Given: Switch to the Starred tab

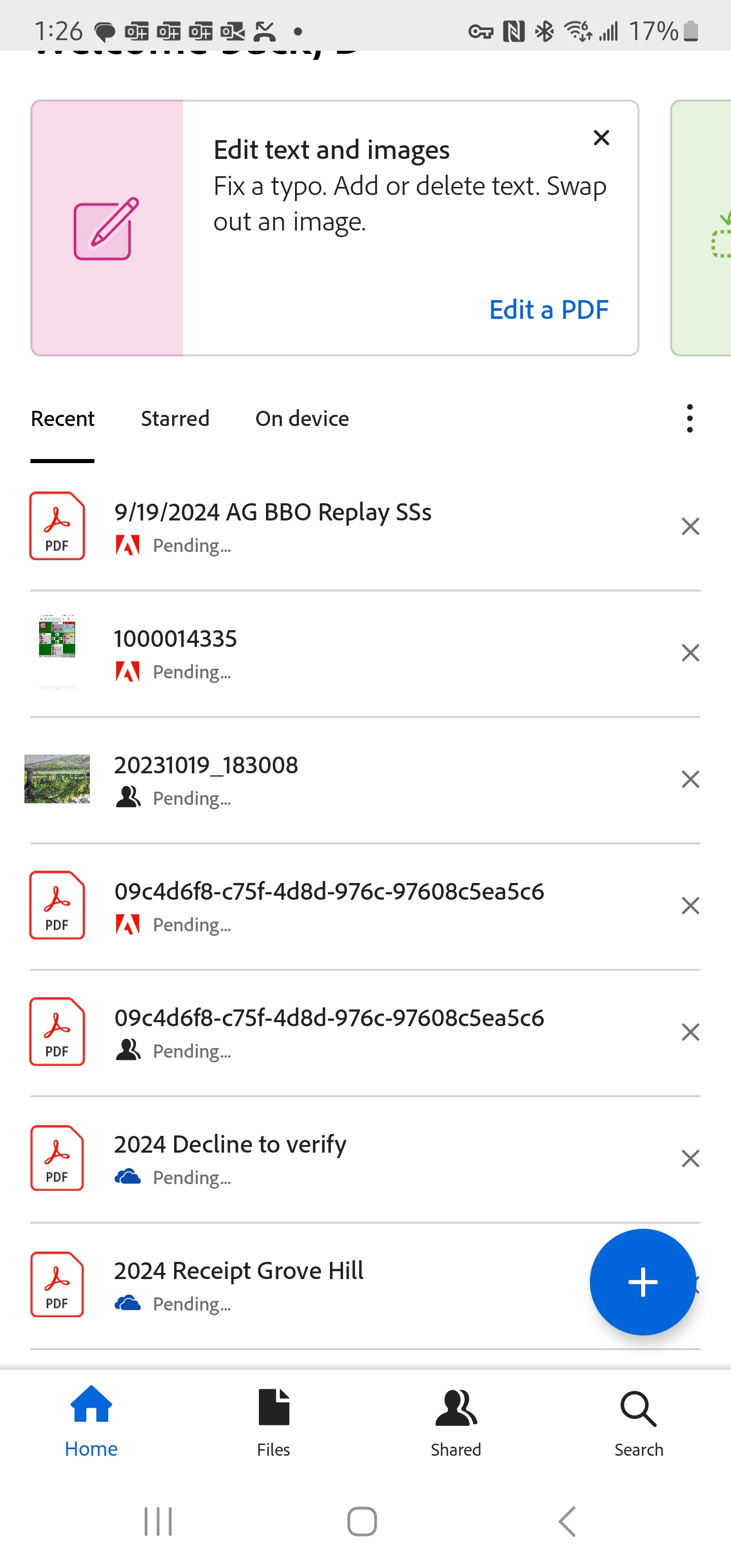Looking at the screenshot, I should [175, 419].
